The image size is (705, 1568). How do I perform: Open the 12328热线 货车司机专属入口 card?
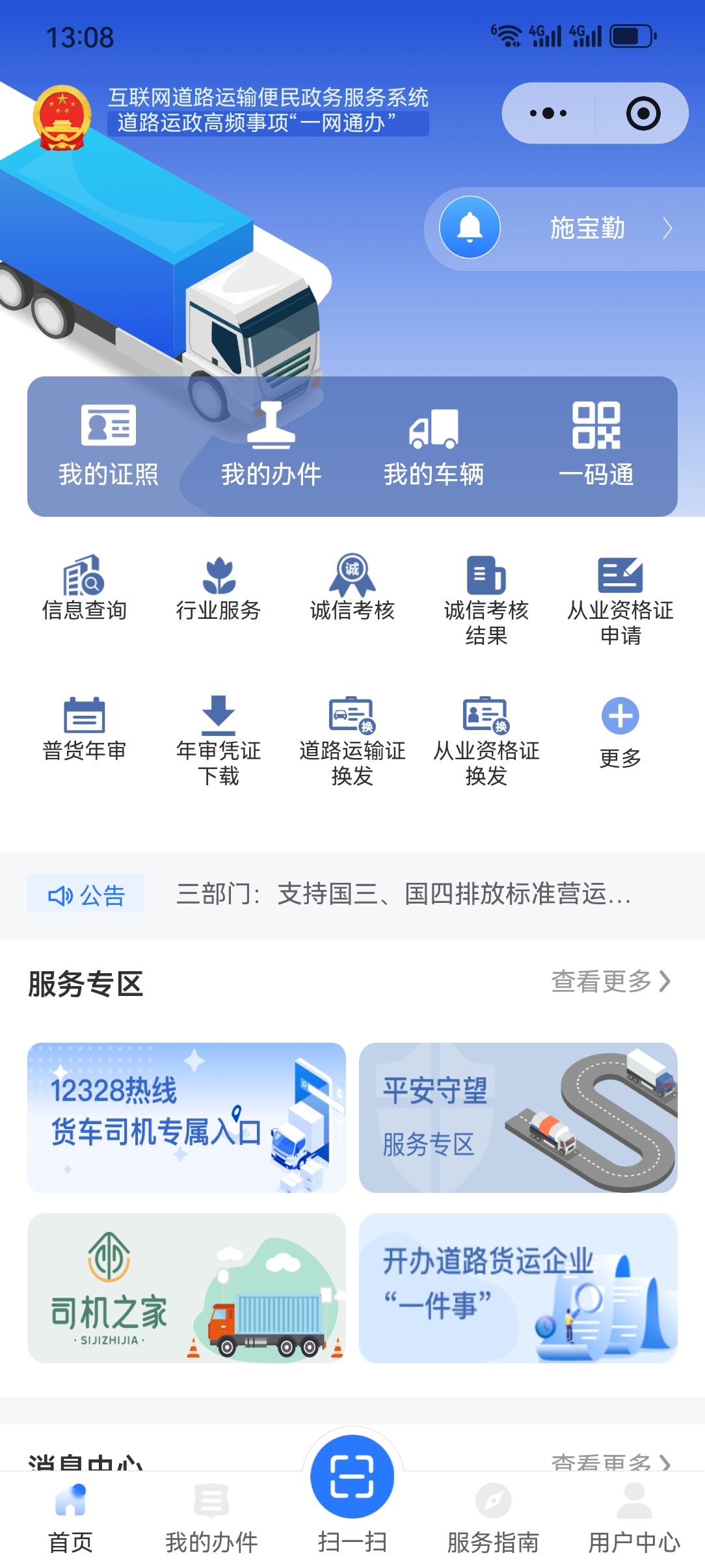point(187,1117)
